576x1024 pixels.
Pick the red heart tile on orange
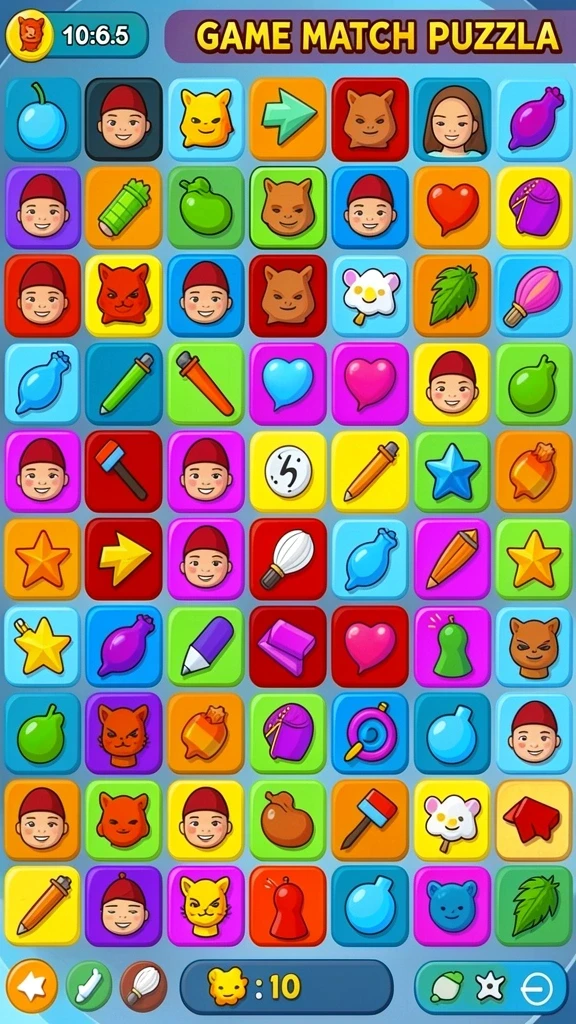coord(453,208)
